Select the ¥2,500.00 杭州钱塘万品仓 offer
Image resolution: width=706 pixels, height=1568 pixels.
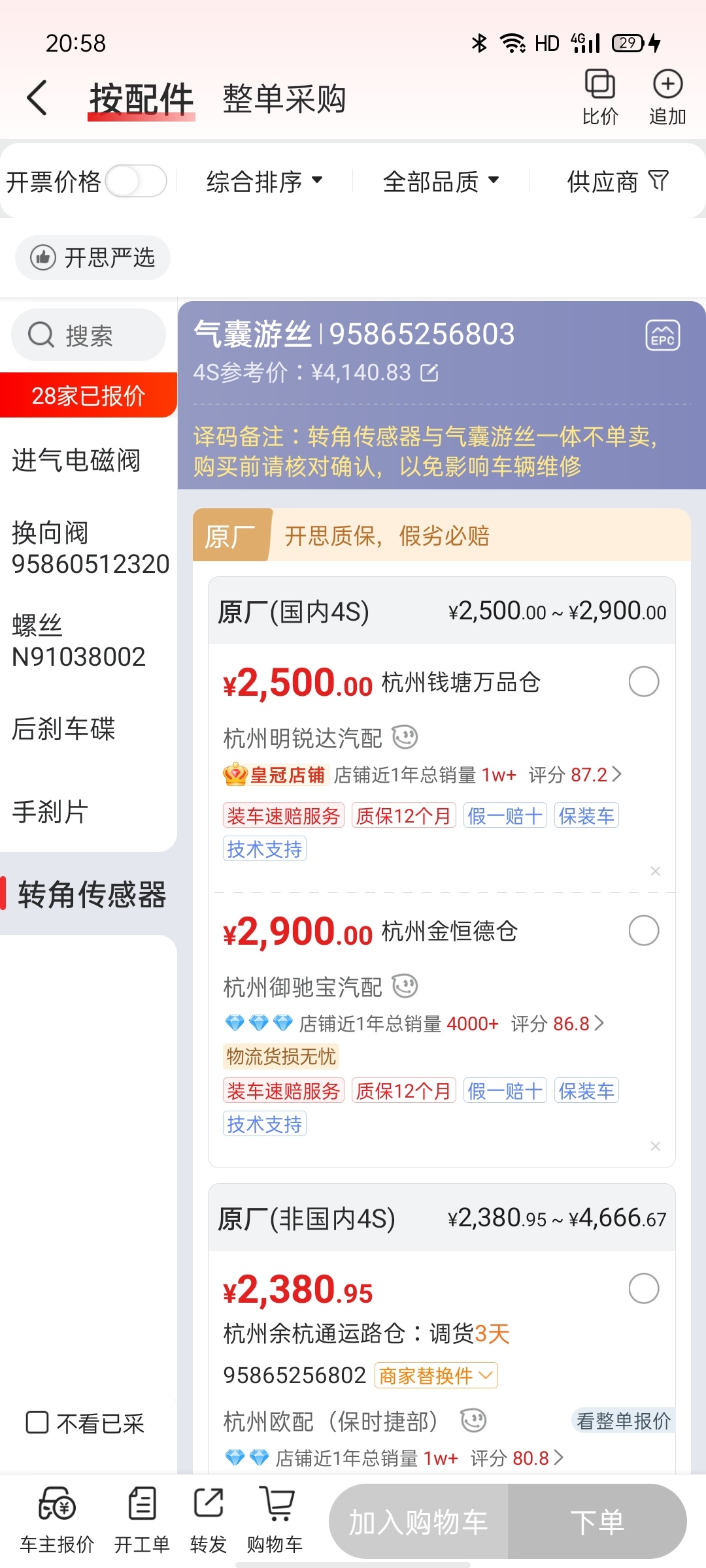[643, 682]
